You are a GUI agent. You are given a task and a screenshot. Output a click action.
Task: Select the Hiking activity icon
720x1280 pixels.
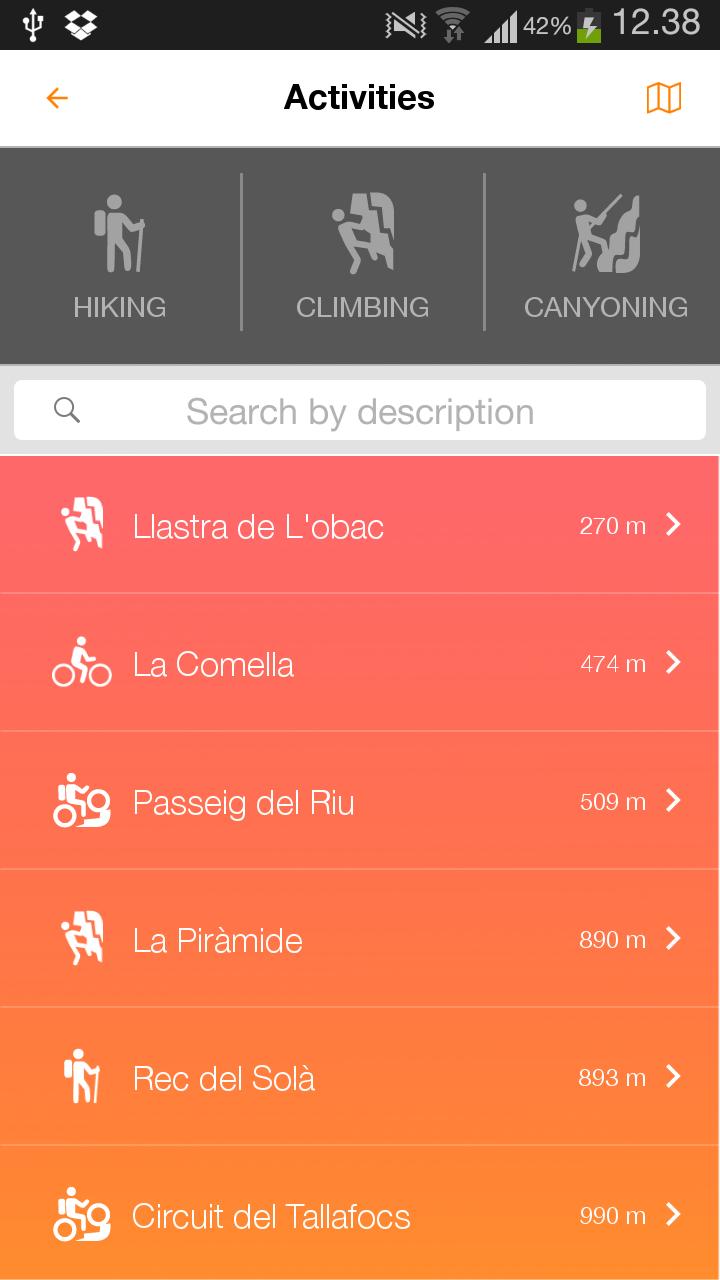119,232
